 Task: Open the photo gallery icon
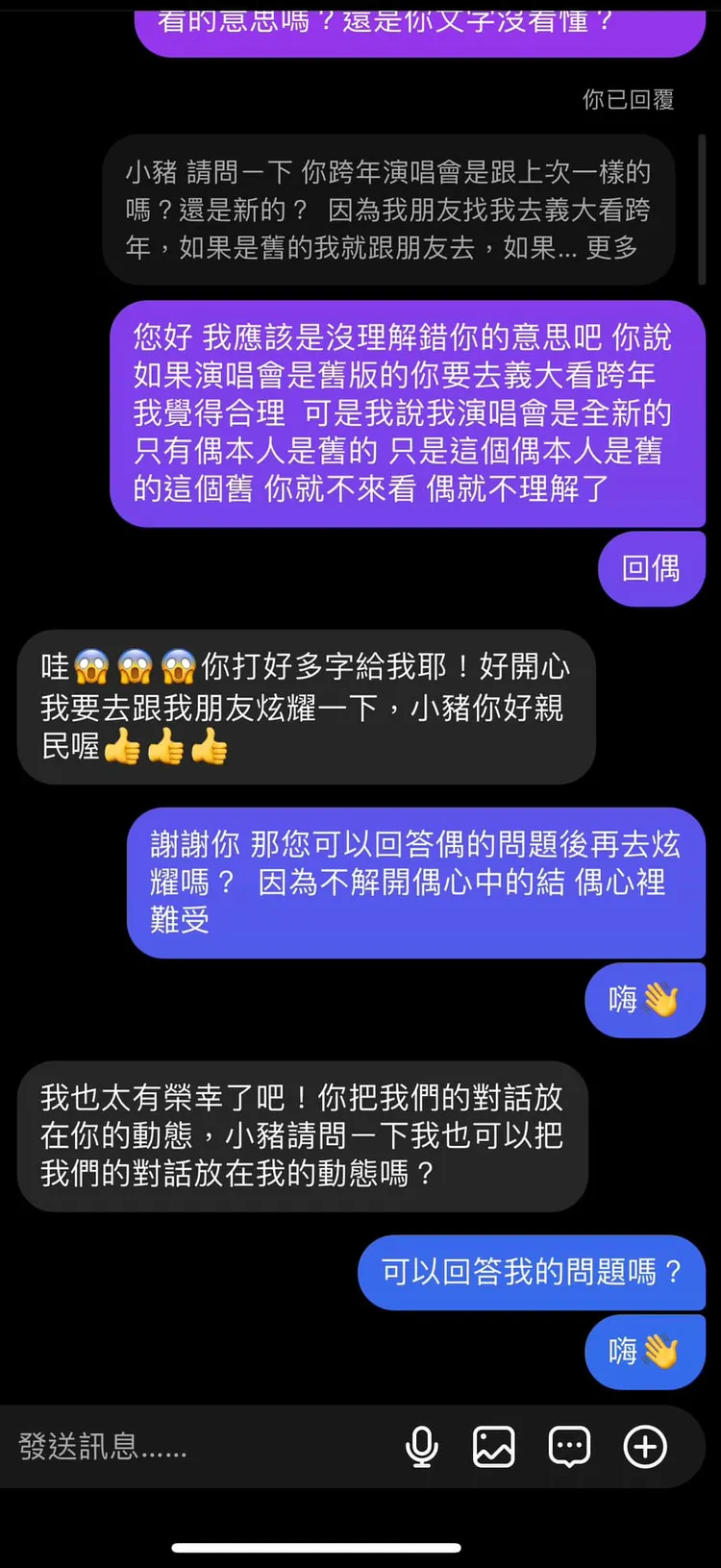tap(492, 1445)
